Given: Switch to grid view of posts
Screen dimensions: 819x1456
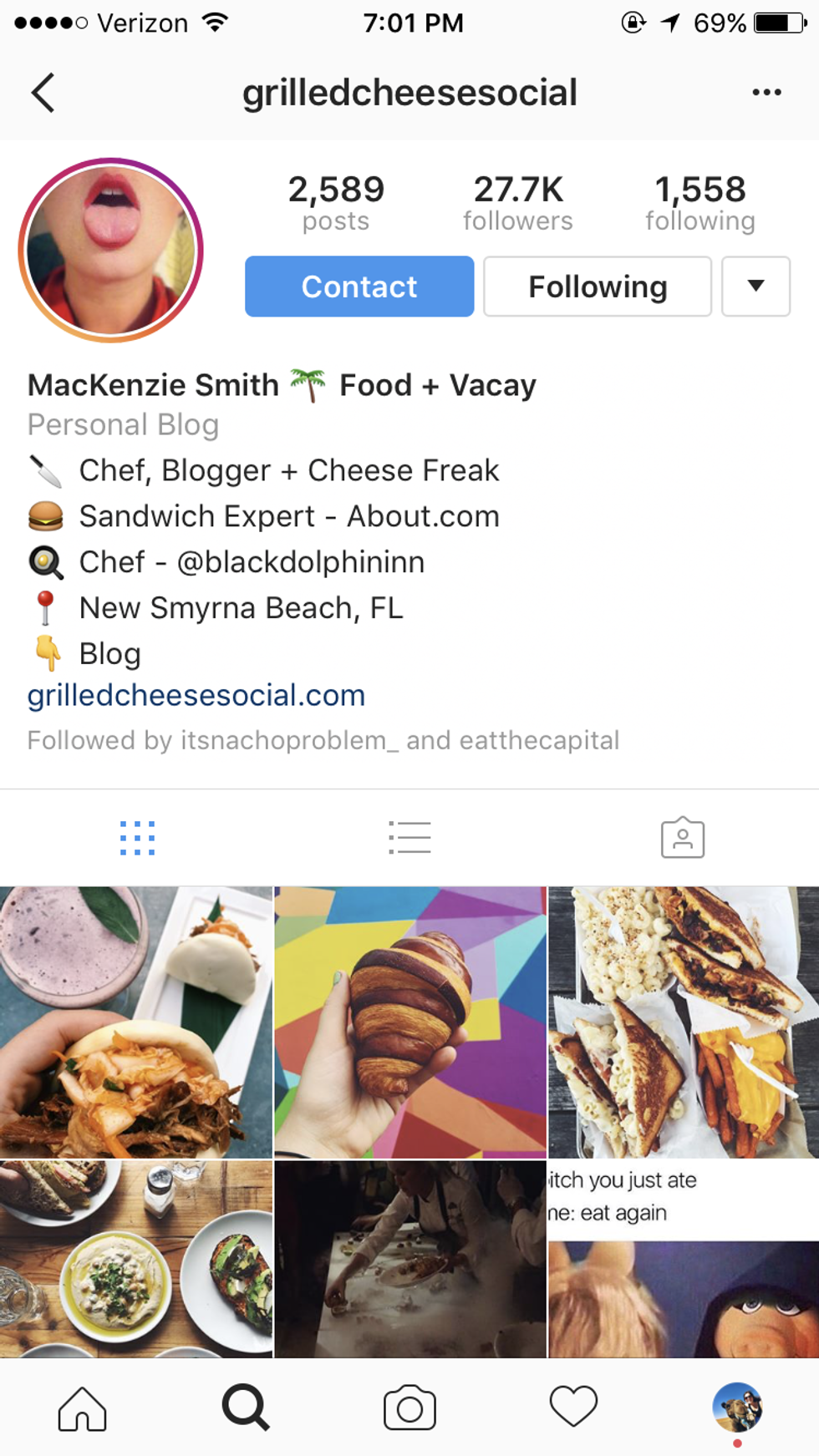Looking at the screenshot, I should (x=137, y=838).
